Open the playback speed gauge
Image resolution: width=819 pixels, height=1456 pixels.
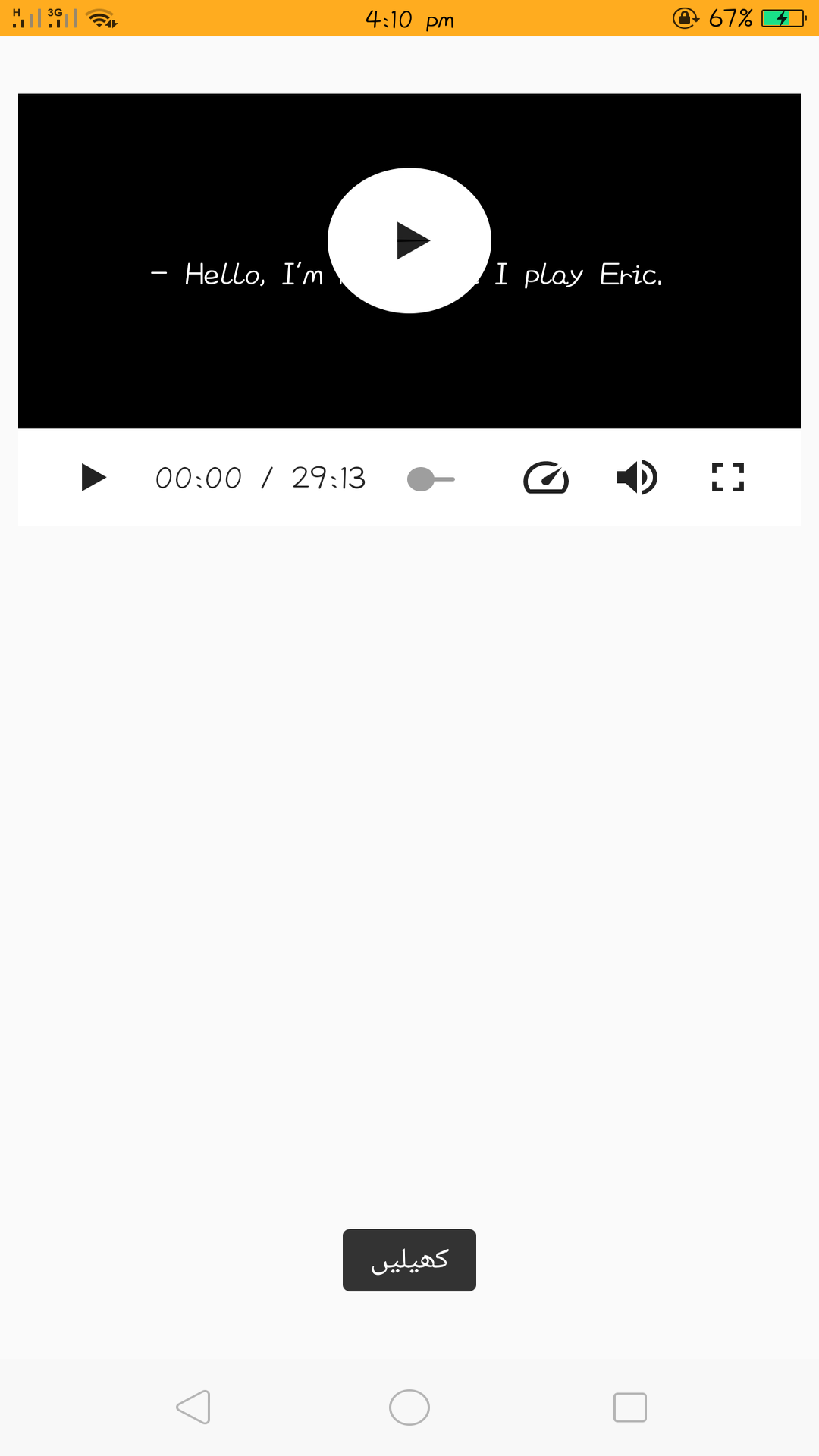[546, 478]
